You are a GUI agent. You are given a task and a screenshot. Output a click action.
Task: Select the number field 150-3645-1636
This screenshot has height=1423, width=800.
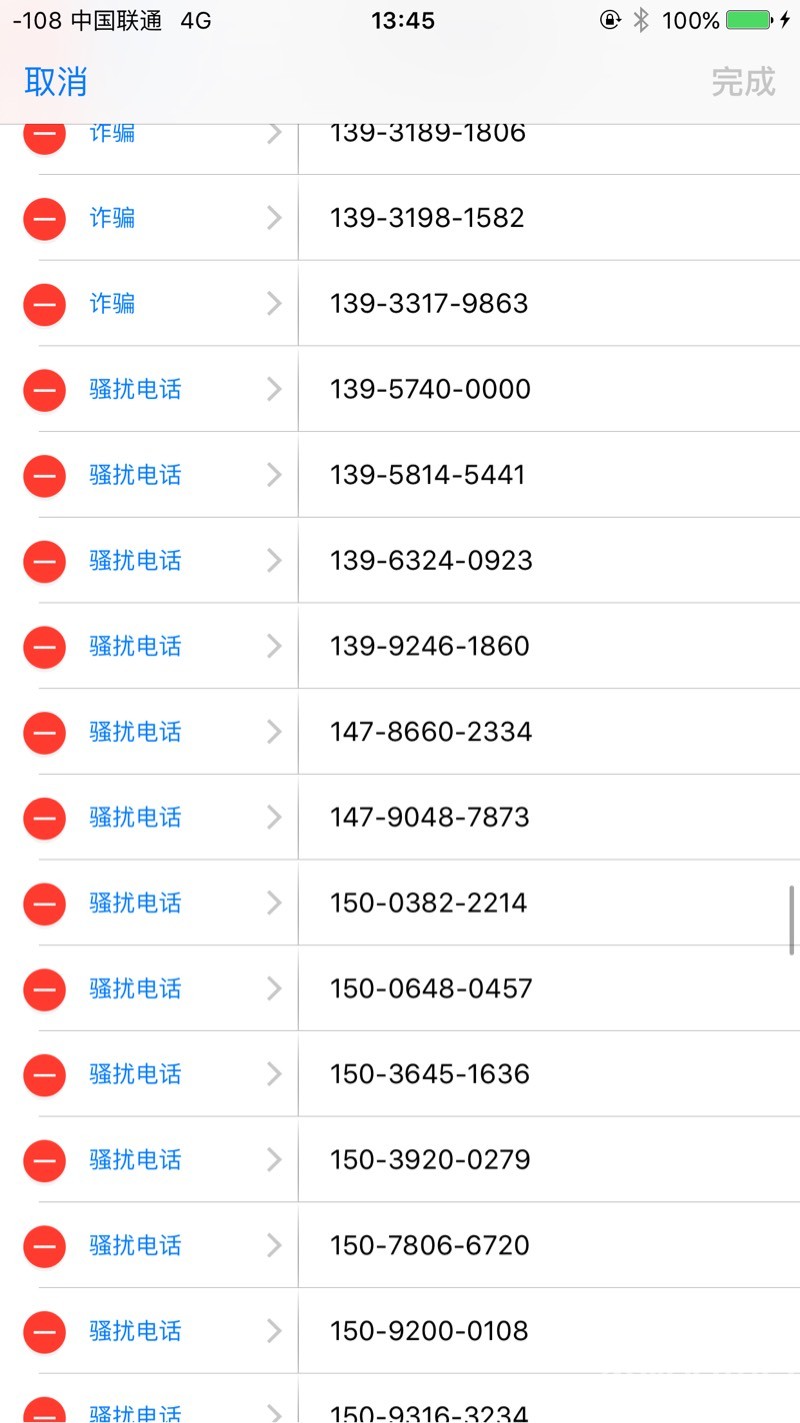[549, 1074]
